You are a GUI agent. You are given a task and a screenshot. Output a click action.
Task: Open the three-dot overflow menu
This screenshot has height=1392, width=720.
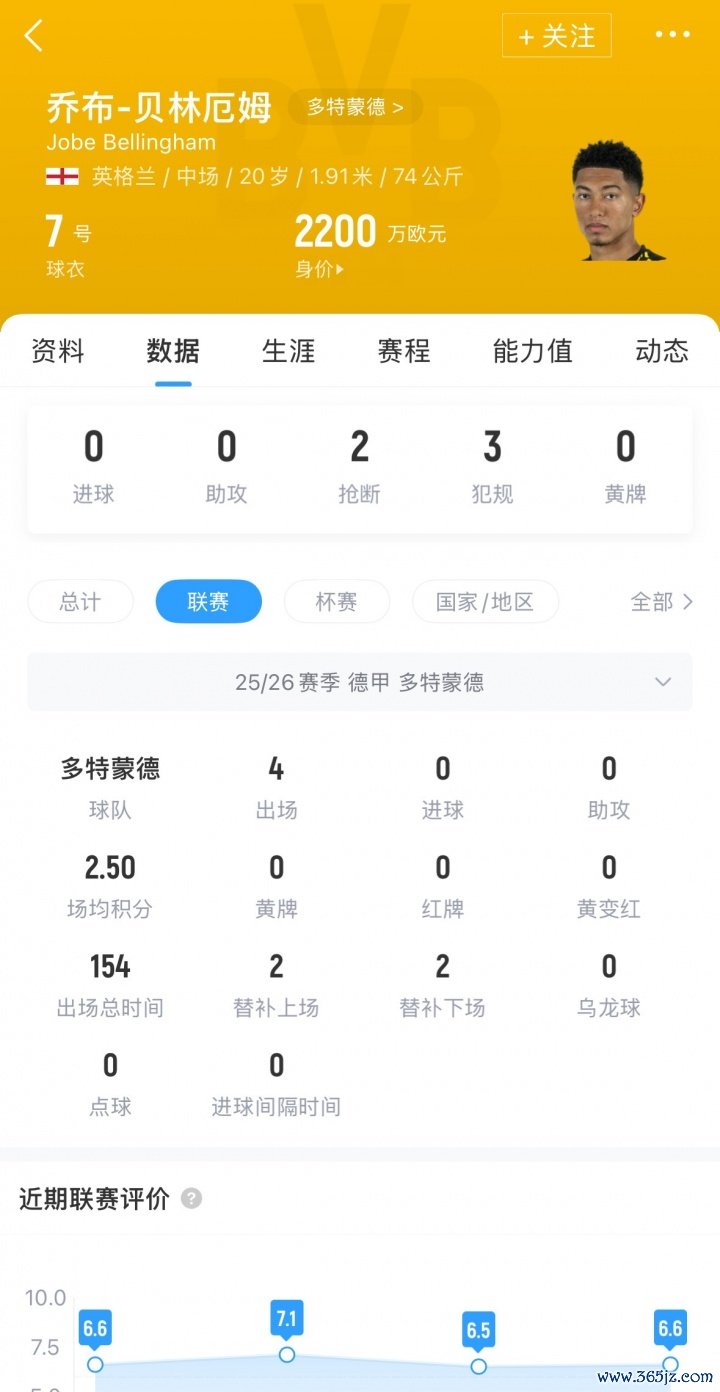672,35
